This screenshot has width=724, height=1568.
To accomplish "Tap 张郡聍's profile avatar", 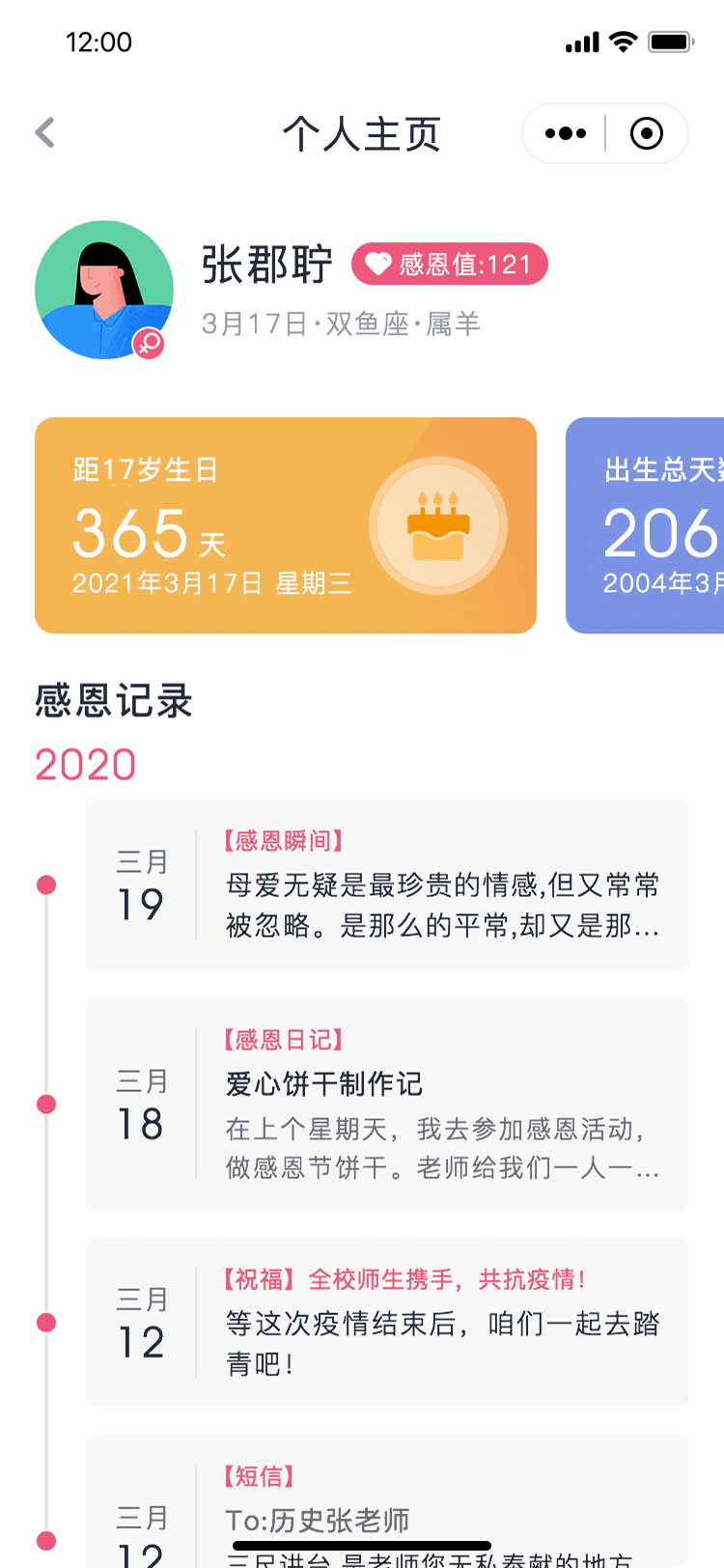I will pyautogui.click(x=104, y=290).
